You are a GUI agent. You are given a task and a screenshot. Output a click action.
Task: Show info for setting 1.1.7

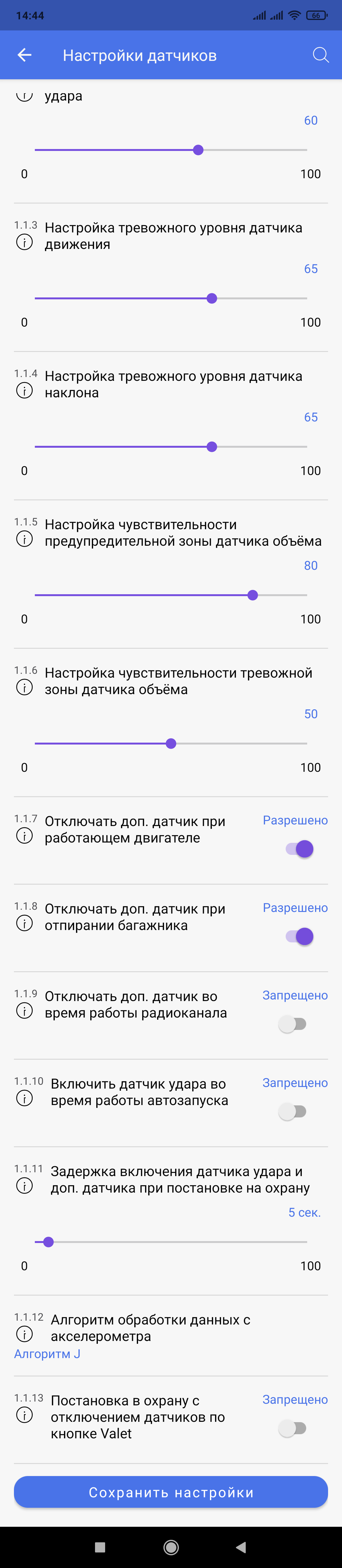(x=24, y=836)
